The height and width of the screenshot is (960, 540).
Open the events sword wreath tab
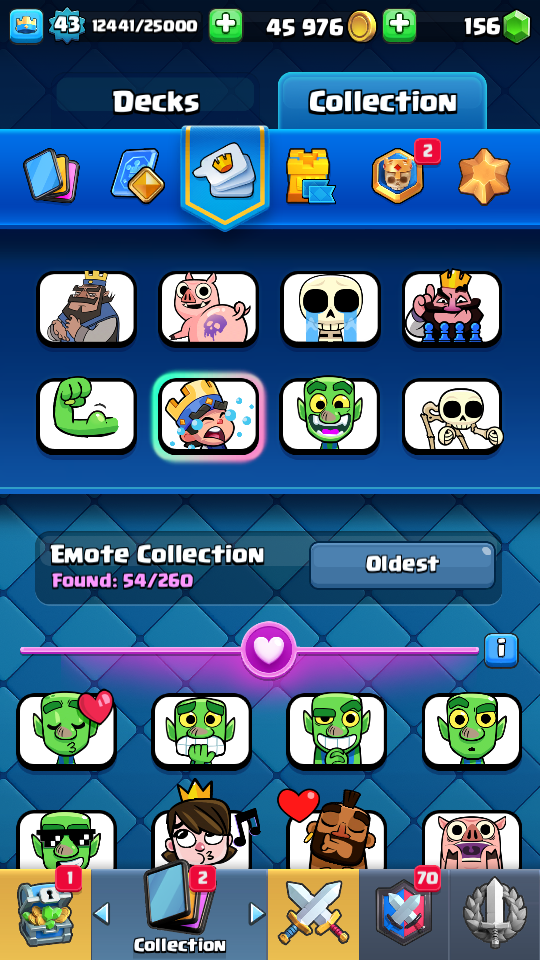click(495, 913)
